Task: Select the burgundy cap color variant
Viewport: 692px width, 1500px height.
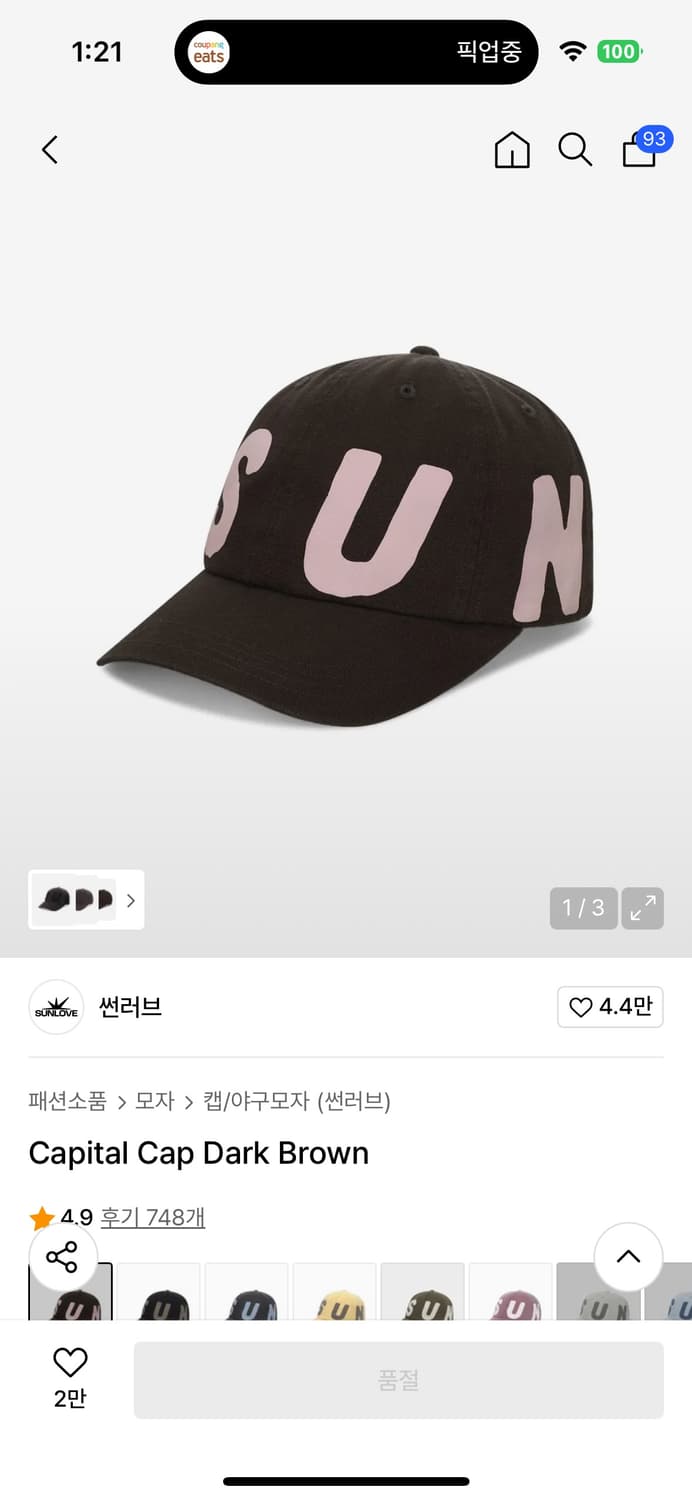Action: [x=511, y=1292]
